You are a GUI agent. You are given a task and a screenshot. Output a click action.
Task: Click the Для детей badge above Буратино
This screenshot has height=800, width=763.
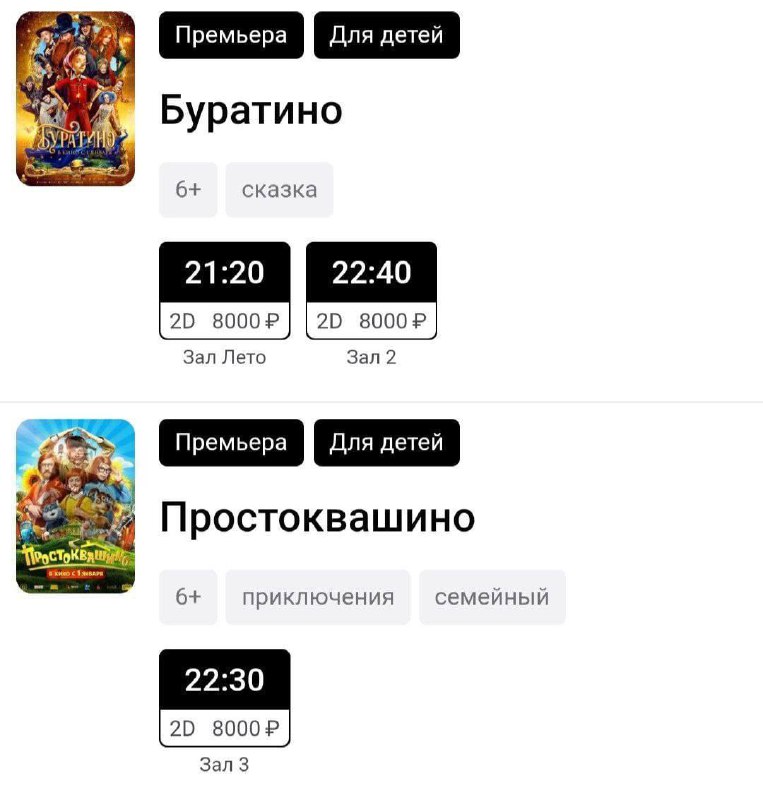388,35
